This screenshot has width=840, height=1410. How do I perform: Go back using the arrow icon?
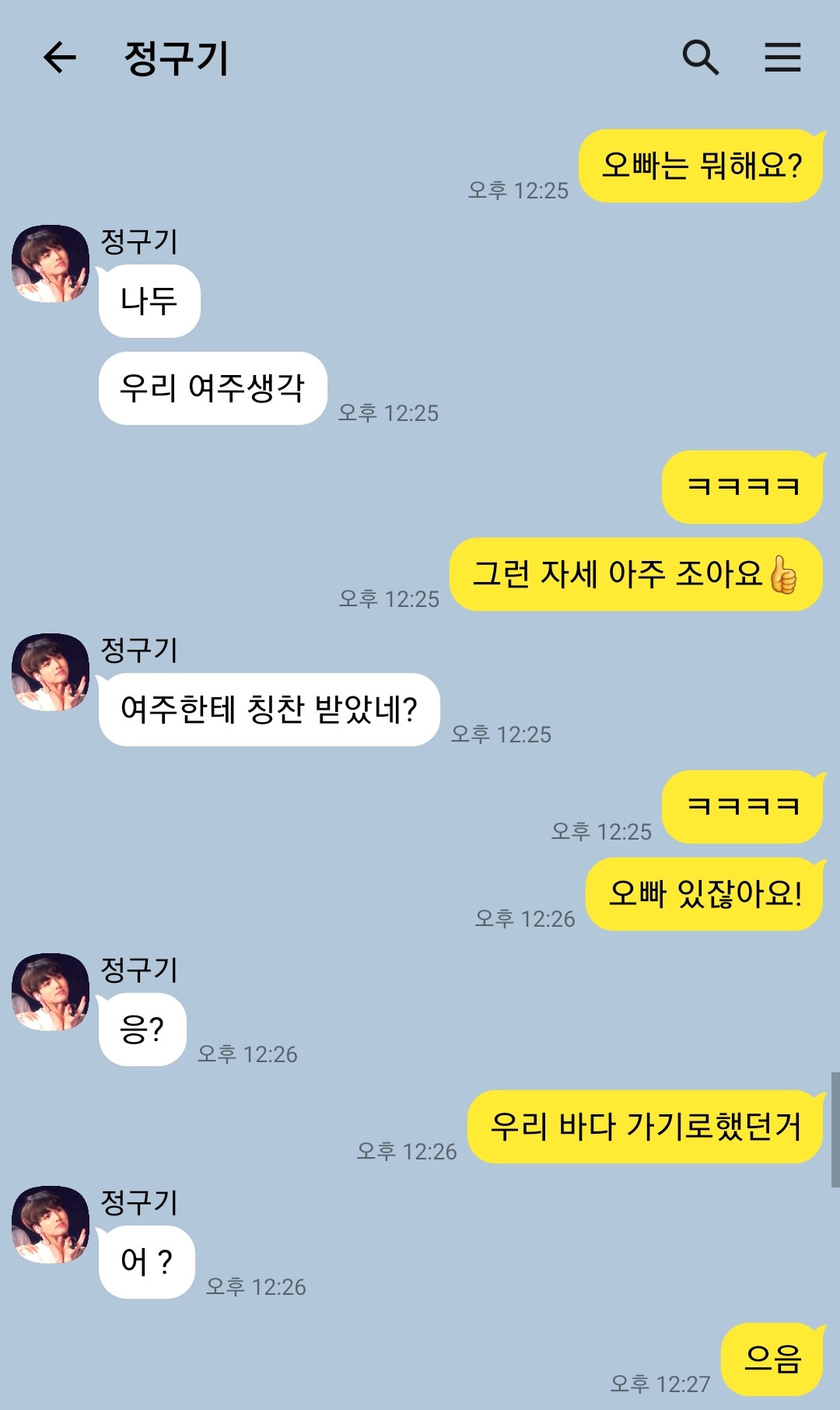[59, 58]
